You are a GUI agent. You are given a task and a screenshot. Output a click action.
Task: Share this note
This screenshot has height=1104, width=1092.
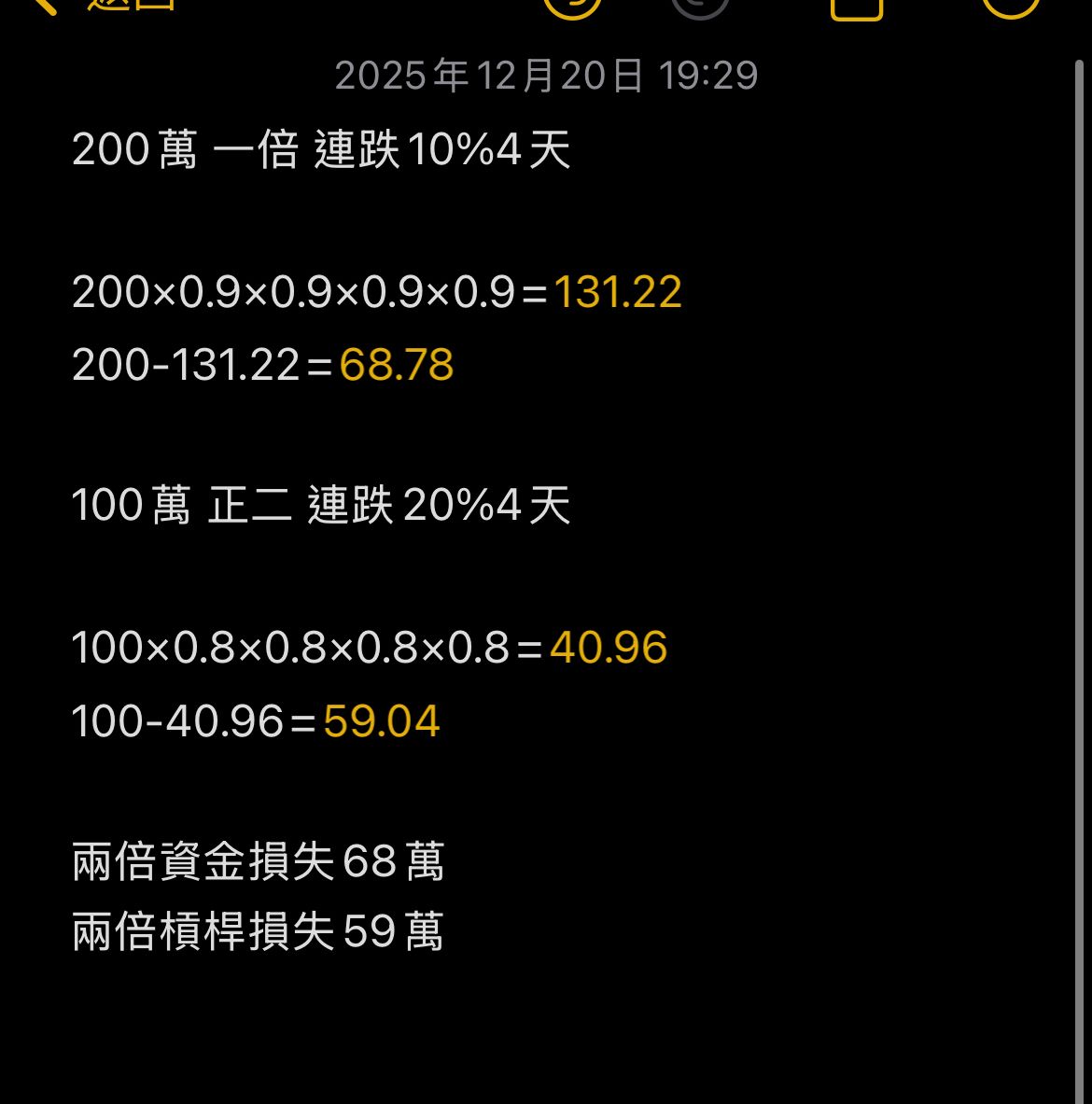tap(856, 6)
